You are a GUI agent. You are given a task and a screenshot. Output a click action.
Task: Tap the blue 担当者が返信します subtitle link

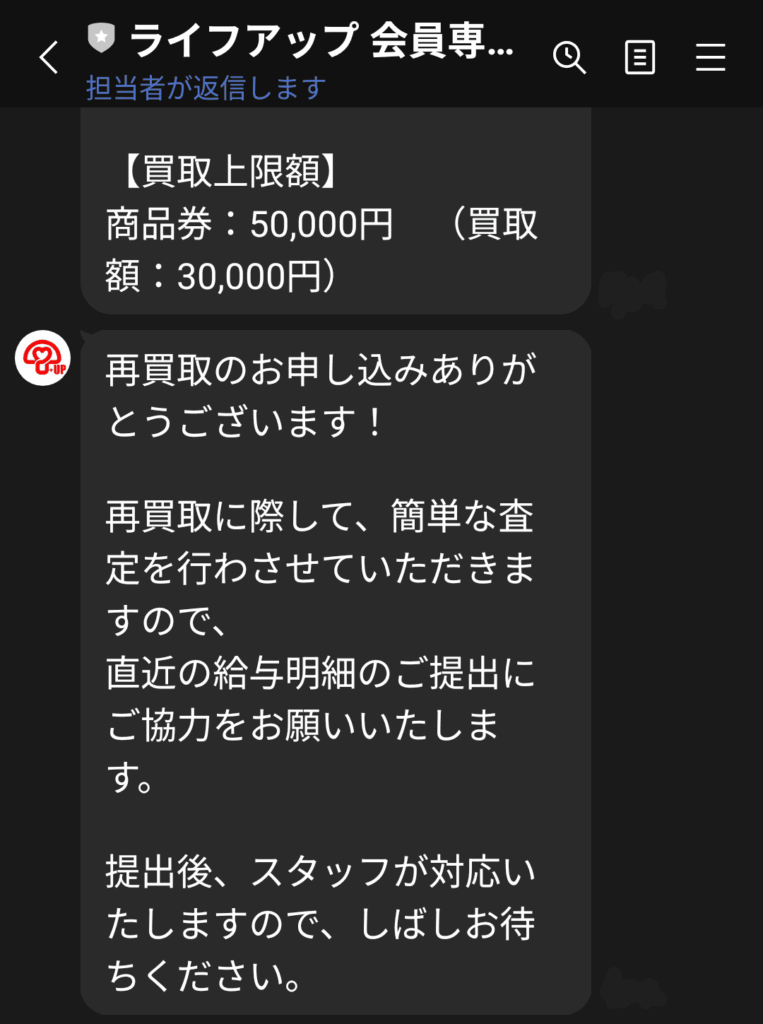203,88
